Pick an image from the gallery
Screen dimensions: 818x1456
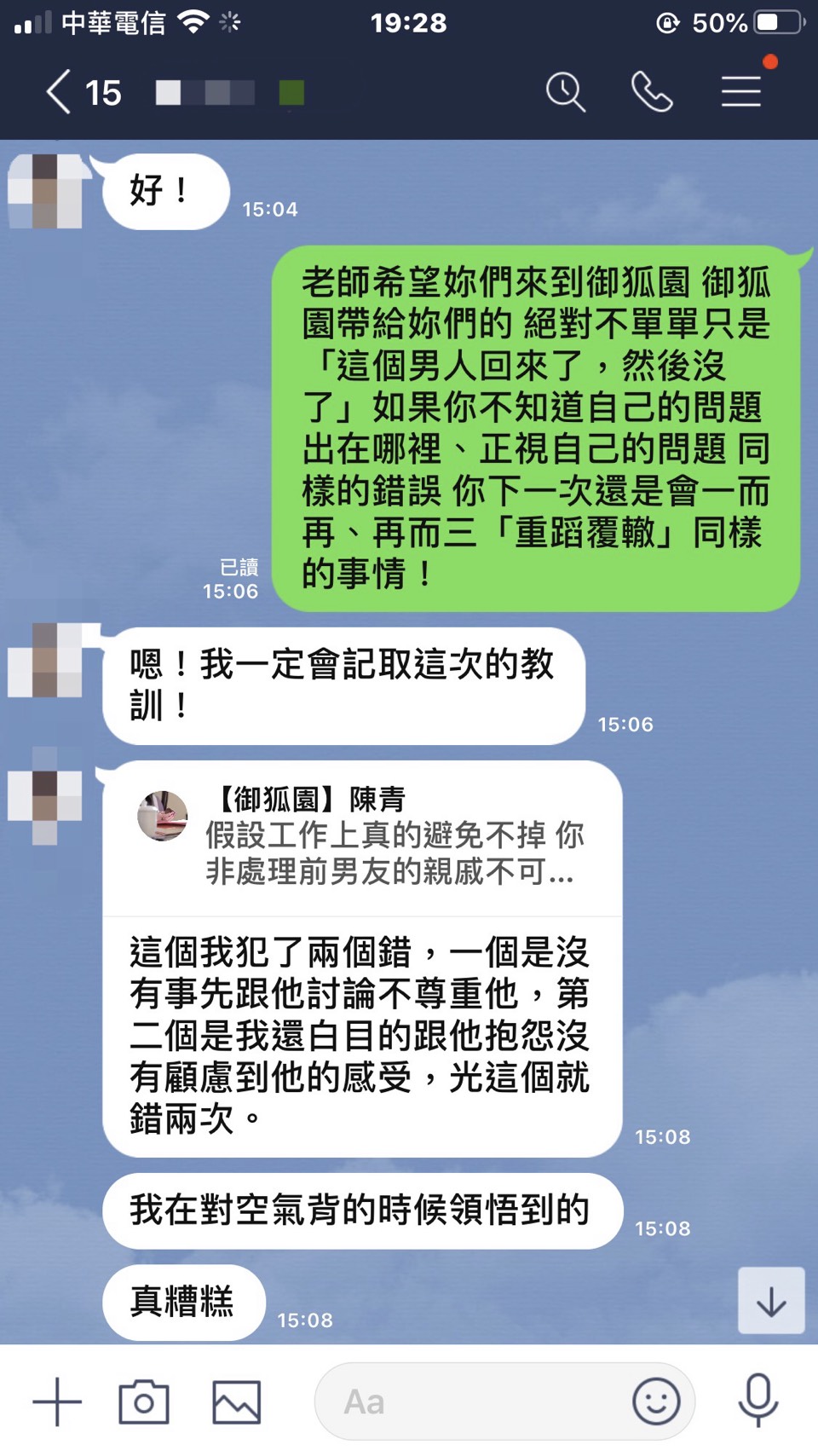coord(236,1402)
